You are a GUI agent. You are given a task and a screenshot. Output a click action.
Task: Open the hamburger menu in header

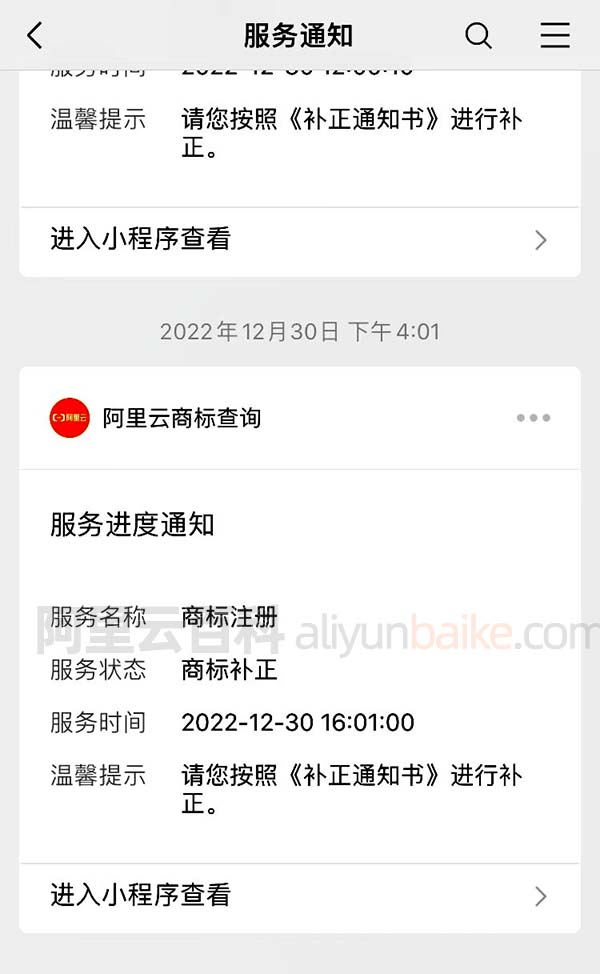[555, 36]
